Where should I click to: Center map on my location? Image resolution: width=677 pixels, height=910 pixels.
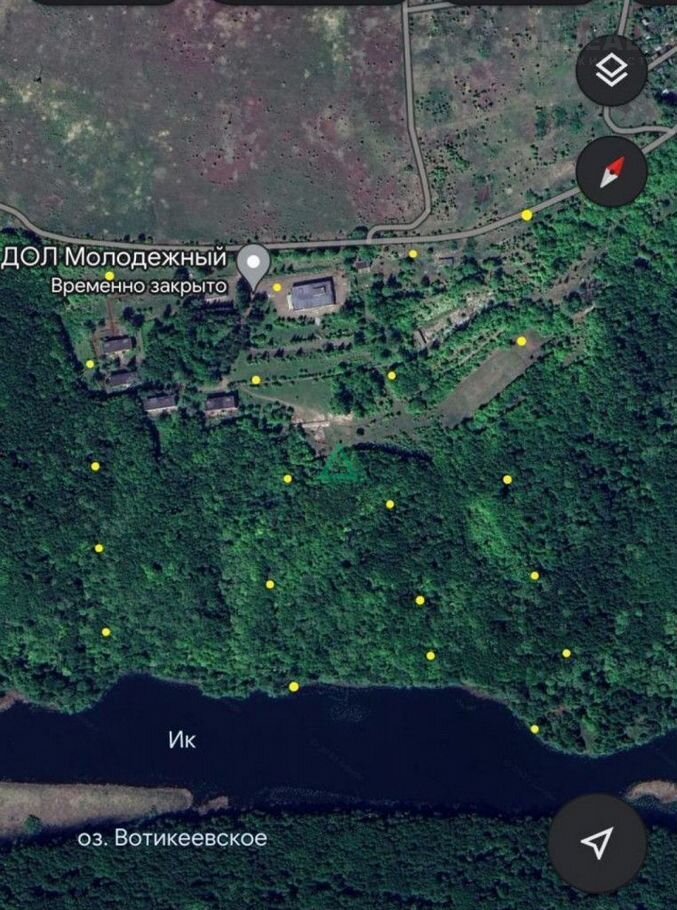pyautogui.click(x=597, y=842)
